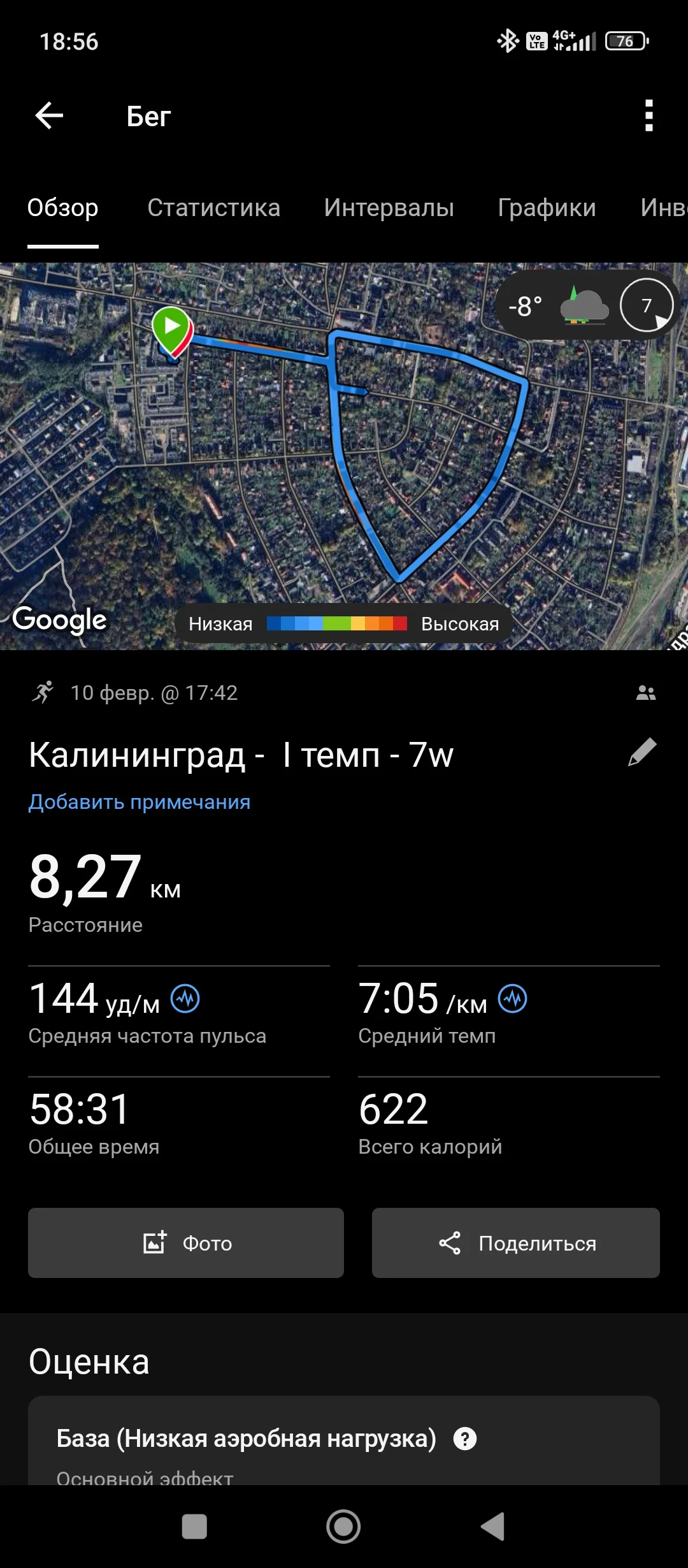Switch to the Графики tab
Screen dimensions: 688x1568
(547, 208)
